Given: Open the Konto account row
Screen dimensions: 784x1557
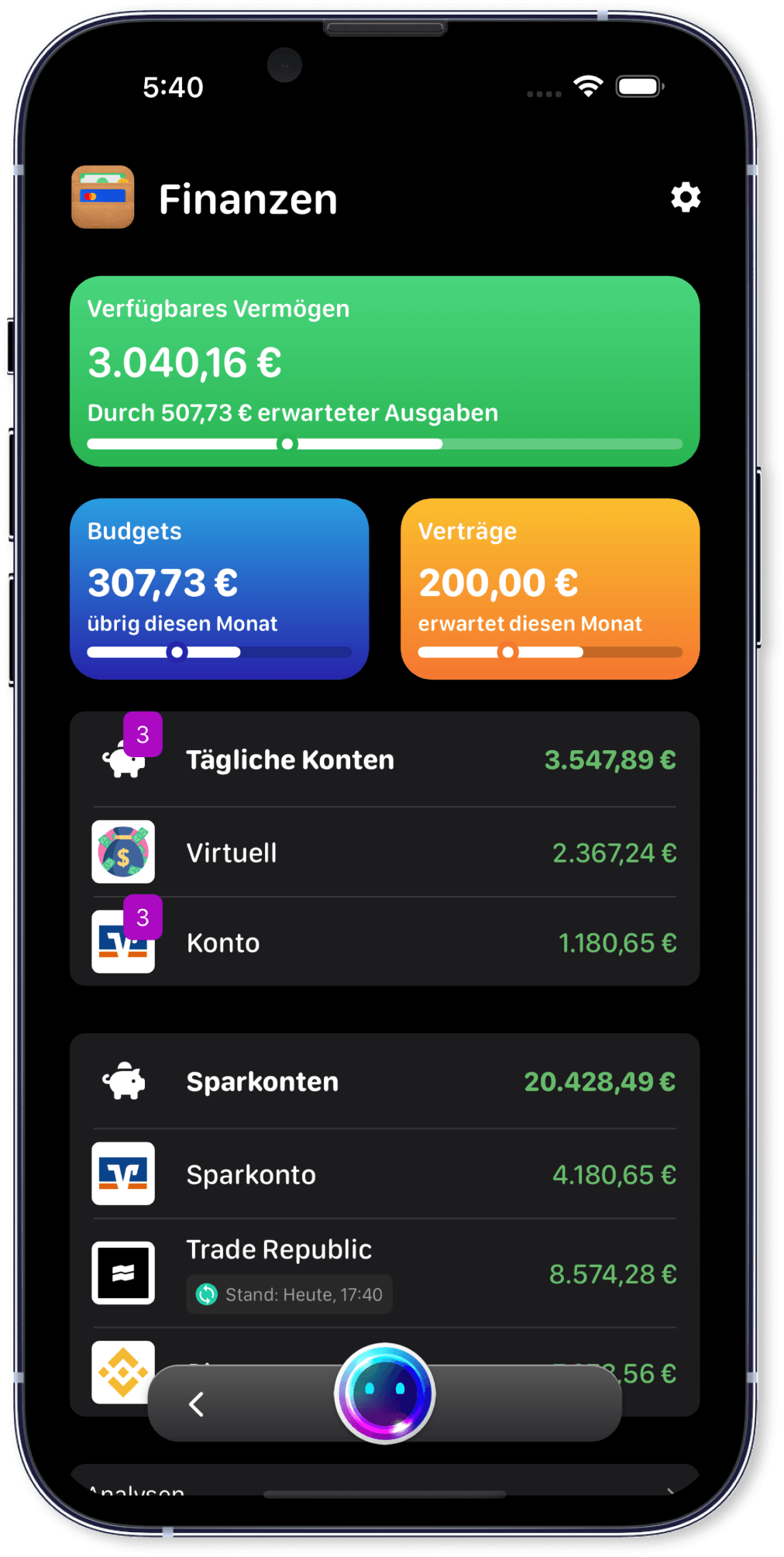Looking at the screenshot, I should (x=384, y=942).
